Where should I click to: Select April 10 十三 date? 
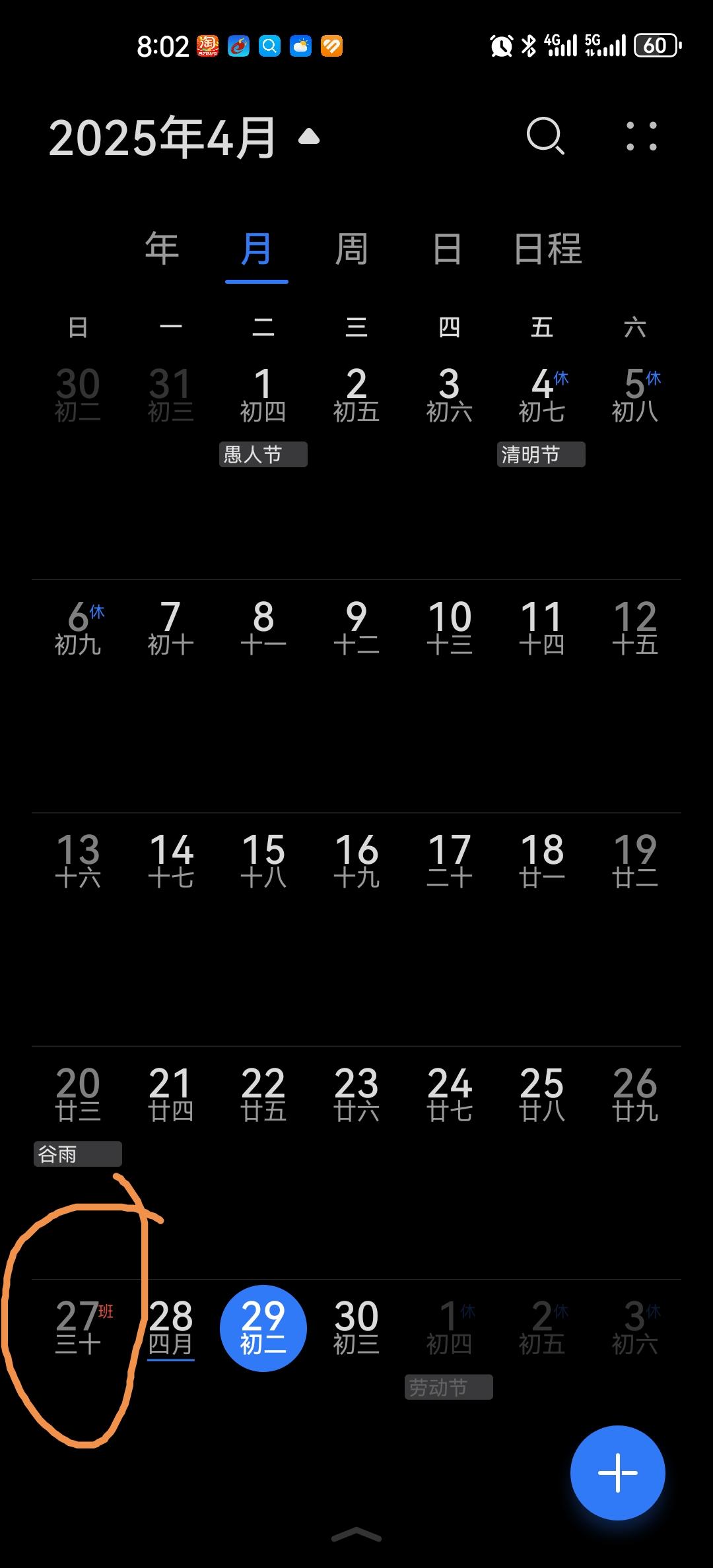450,628
